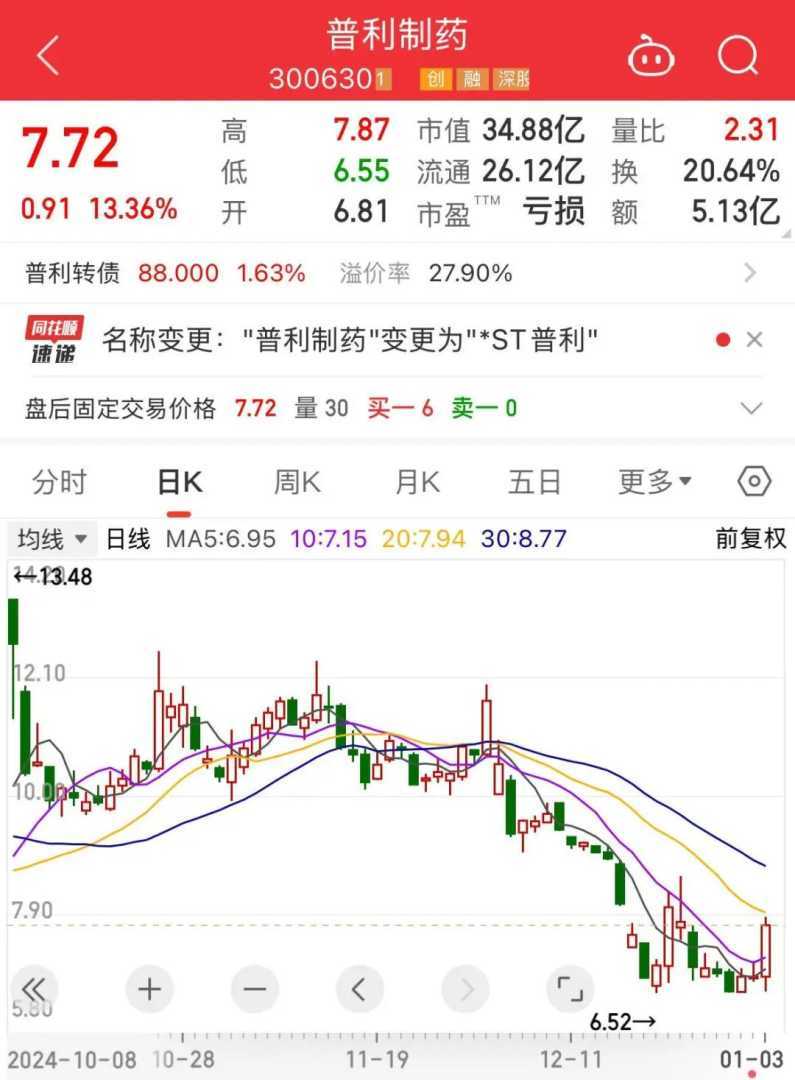
Task: Show the 五日 chart
Action: coord(534,483)
